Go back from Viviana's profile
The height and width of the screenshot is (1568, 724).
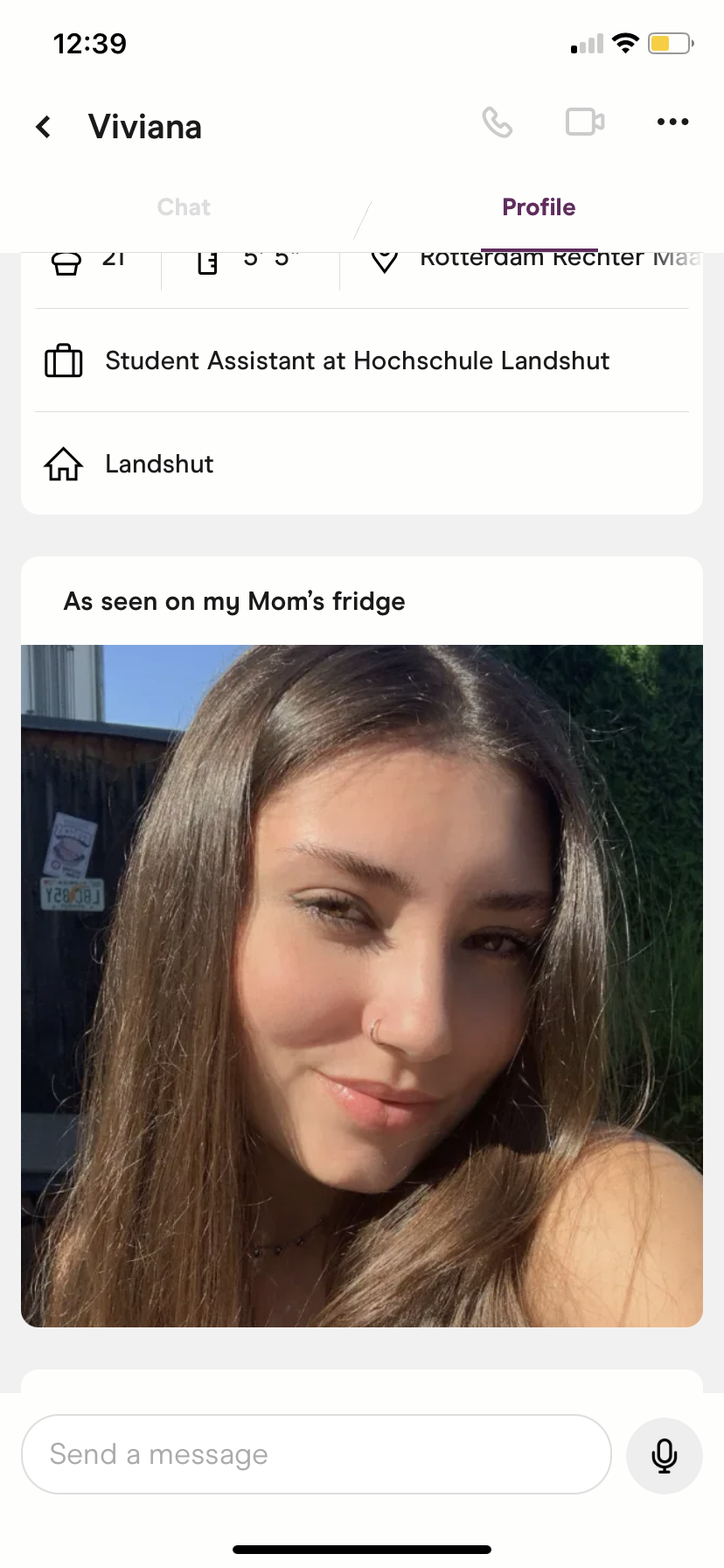tap(43, 127)
